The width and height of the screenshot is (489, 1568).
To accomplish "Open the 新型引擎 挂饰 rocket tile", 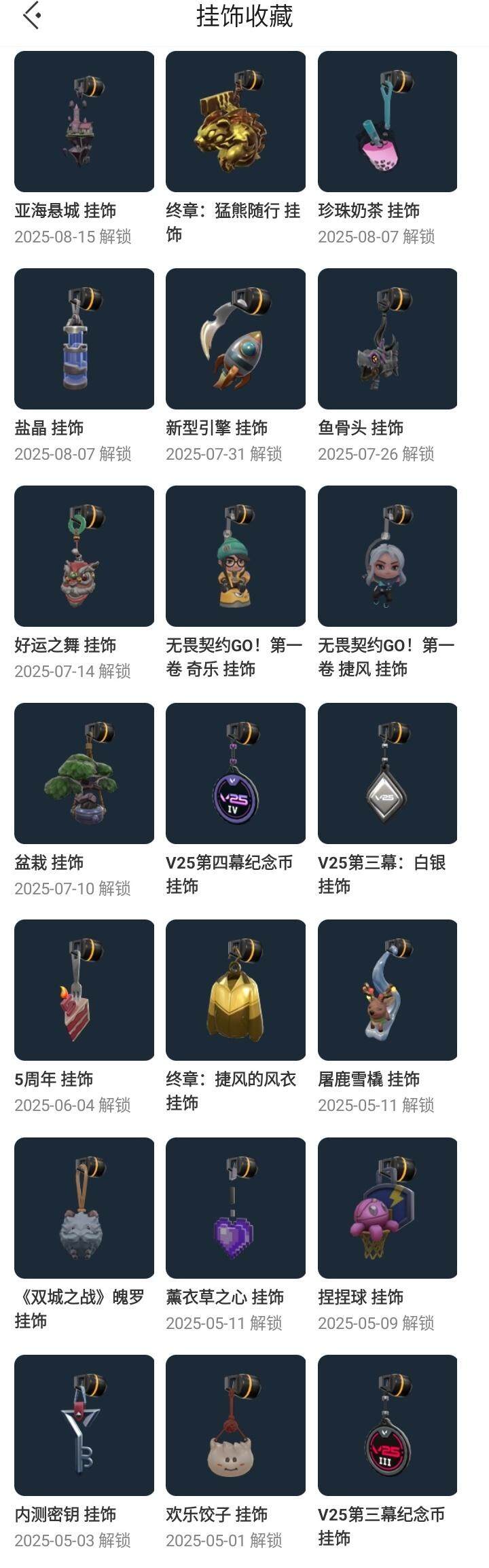I will pos(236,339).
